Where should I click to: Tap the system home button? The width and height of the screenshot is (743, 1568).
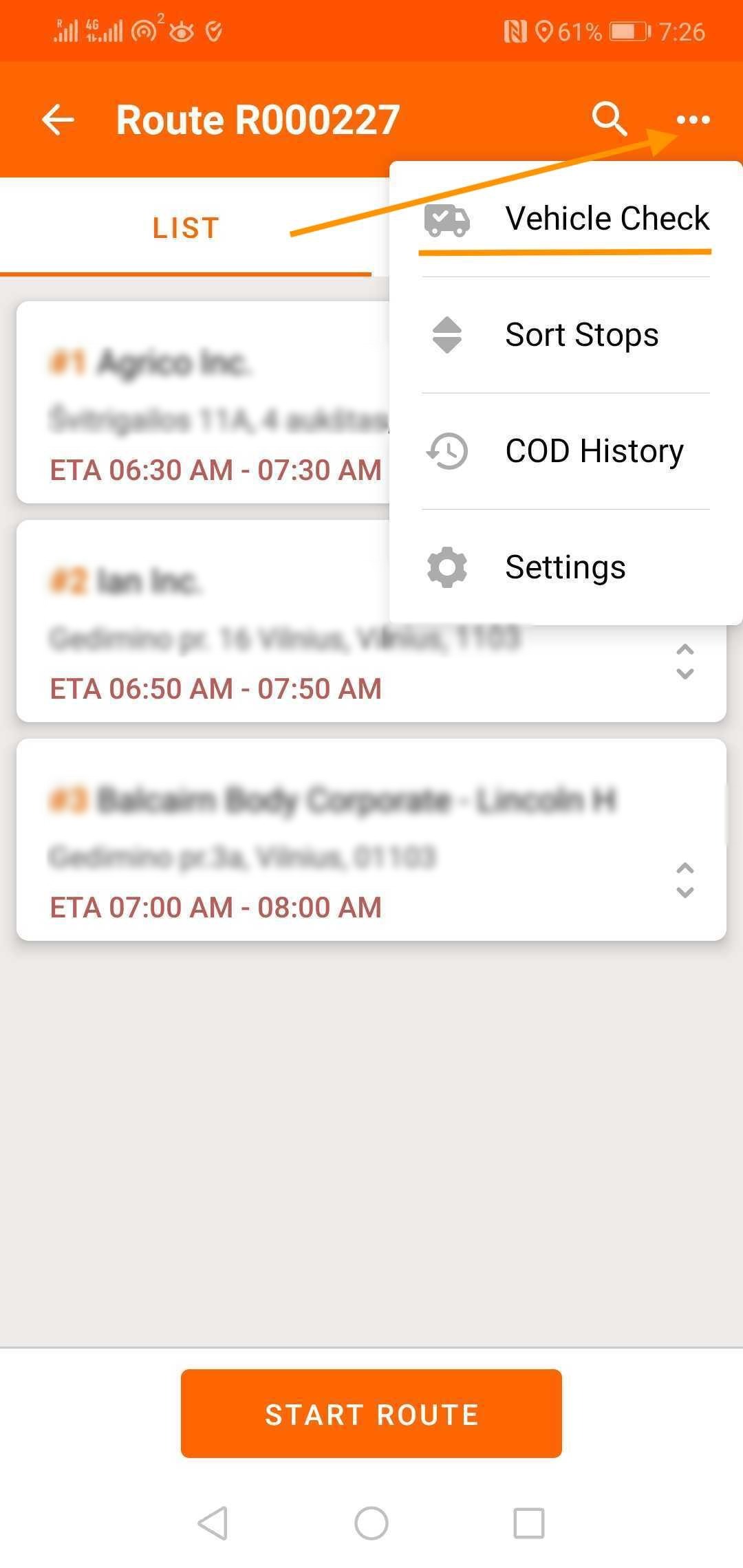coord(371,1523)
